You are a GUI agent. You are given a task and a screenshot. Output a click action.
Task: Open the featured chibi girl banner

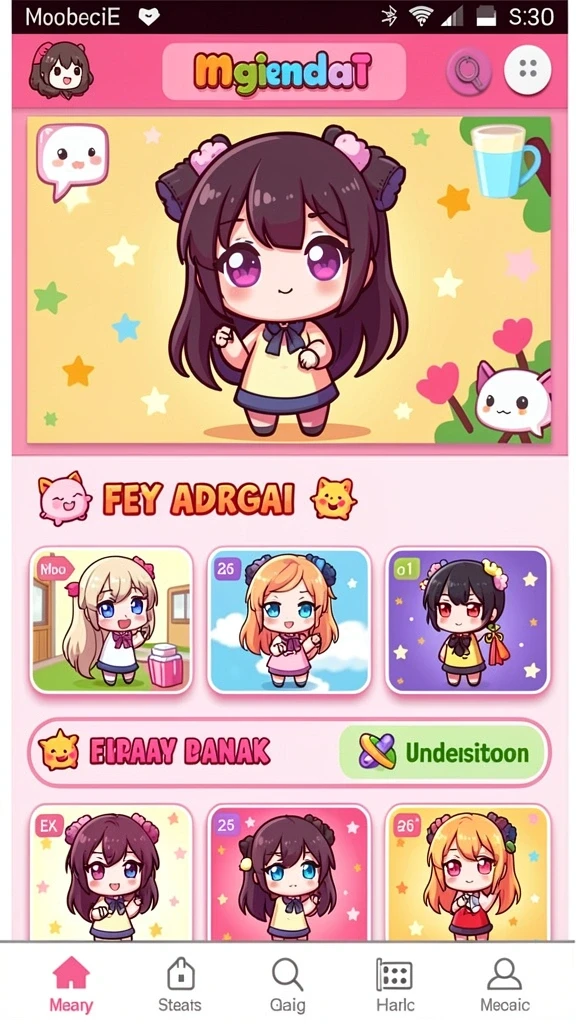pos(288,280)
